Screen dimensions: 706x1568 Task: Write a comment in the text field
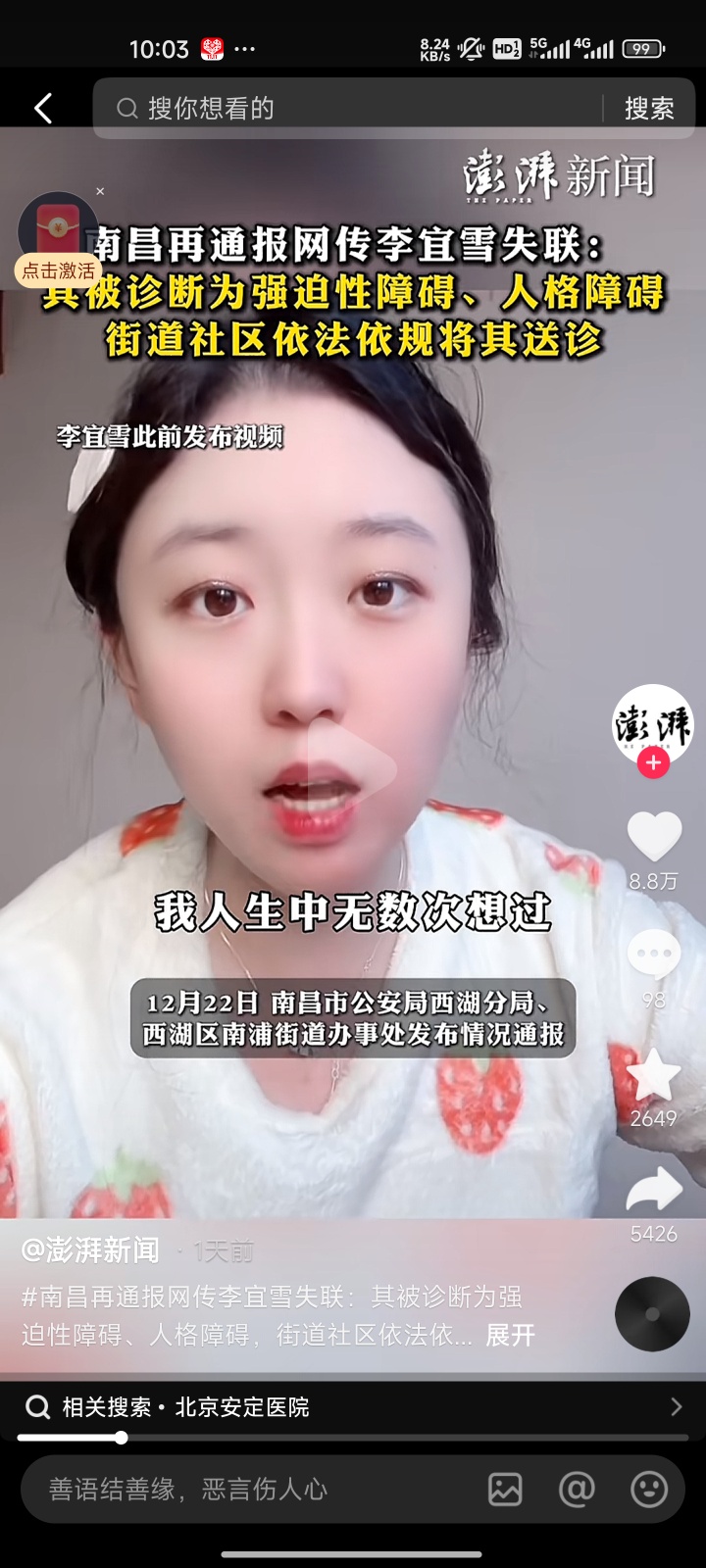[x=245, y=1490]
